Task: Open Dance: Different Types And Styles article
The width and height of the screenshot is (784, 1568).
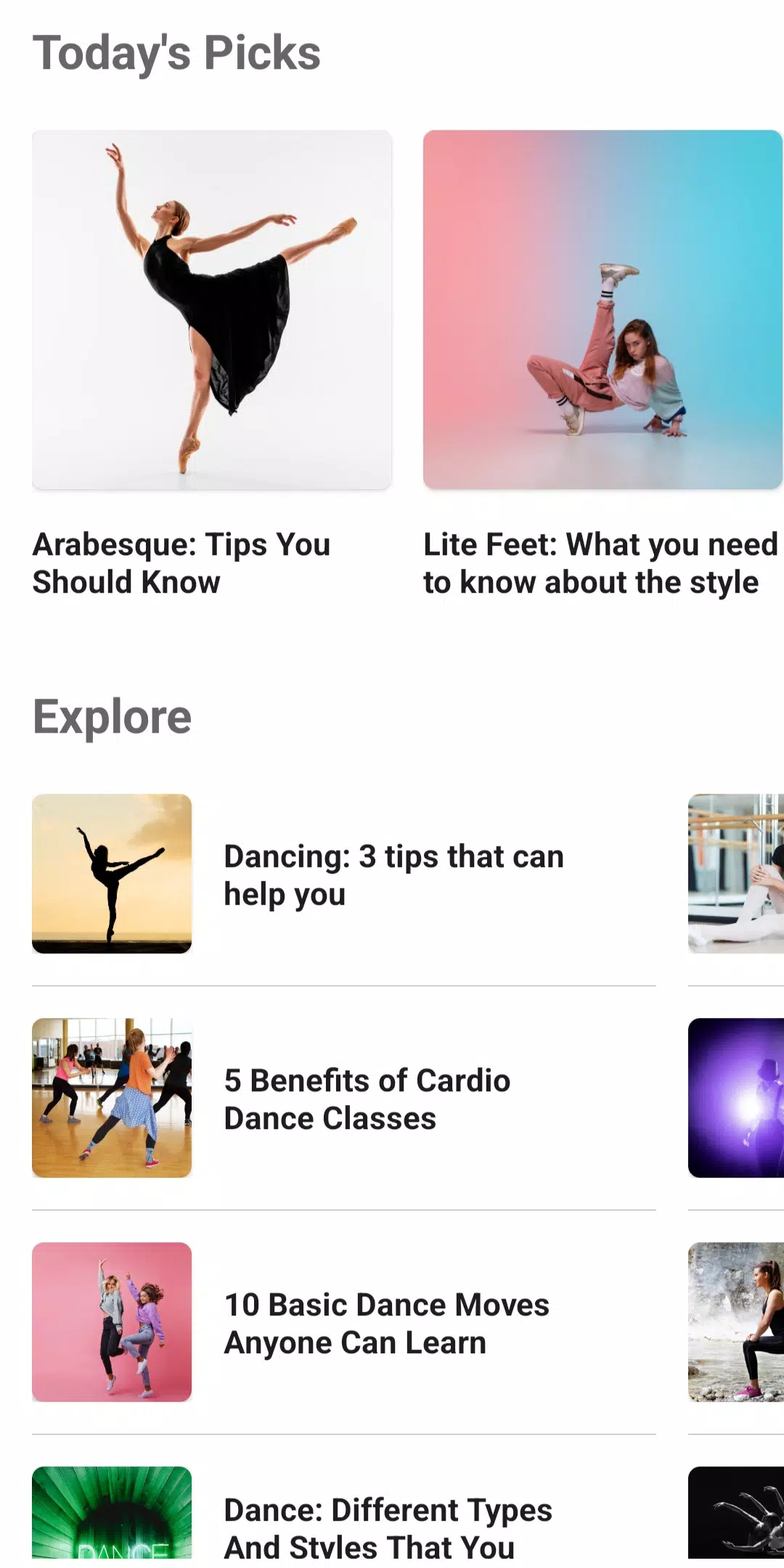Action: [x=344, y=1516]
